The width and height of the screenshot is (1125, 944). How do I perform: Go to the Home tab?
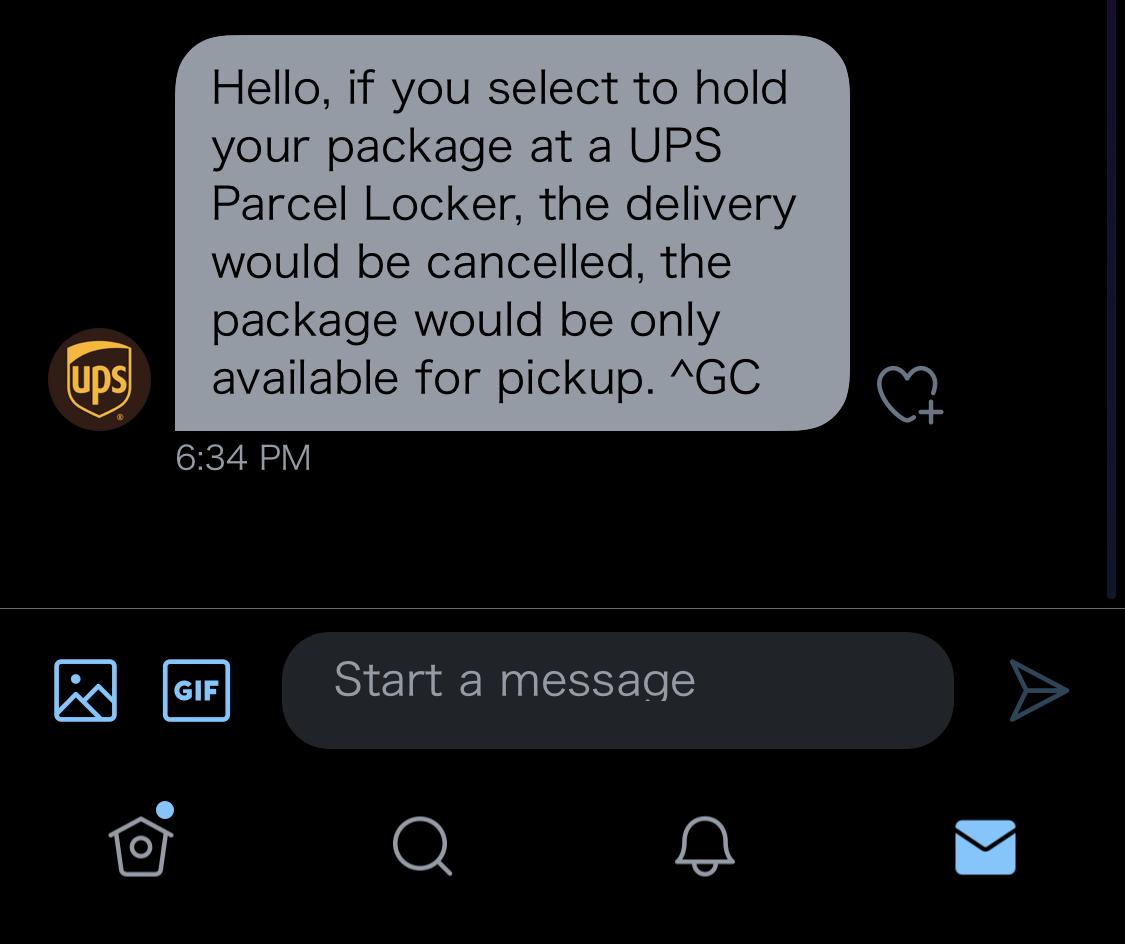(x=141, y=846)
